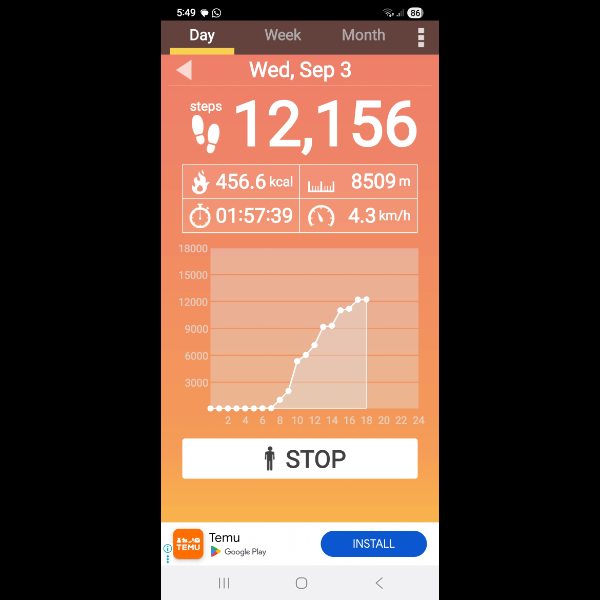Open recent apps from navigation bar
The width and height of the screenshot is (600, 600).
224,583
